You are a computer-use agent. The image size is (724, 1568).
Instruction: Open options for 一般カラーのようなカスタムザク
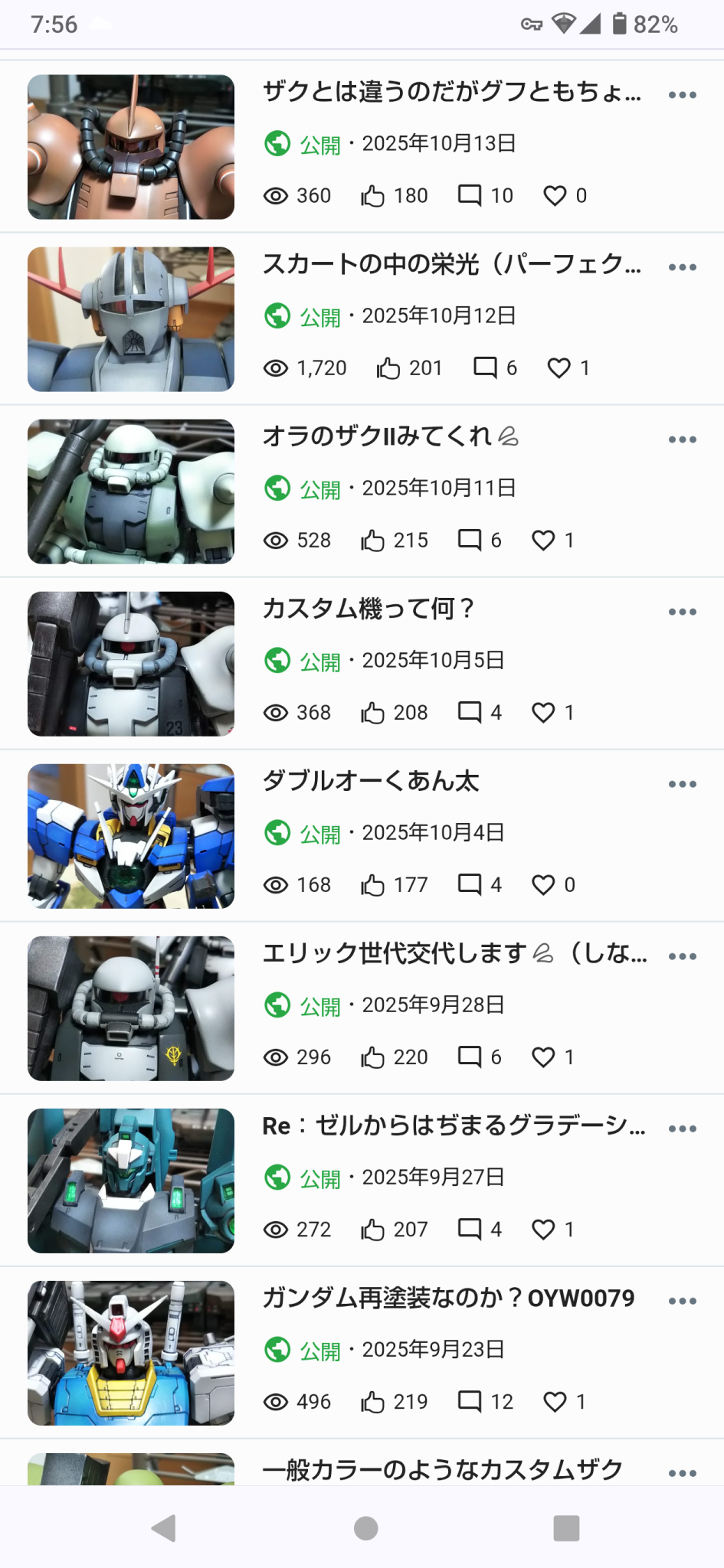[682, 1473]
